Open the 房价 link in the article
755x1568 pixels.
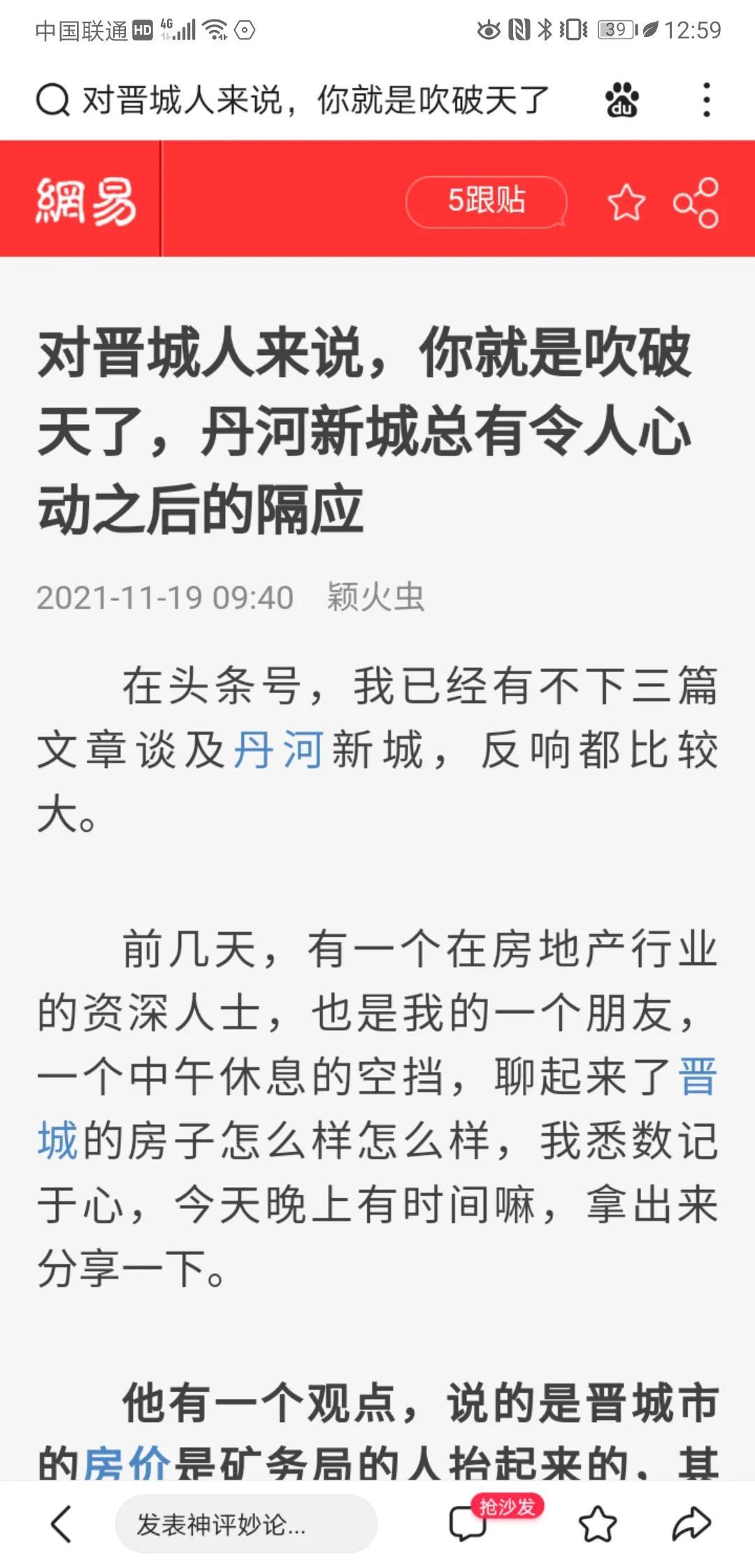pos(127,1462)
